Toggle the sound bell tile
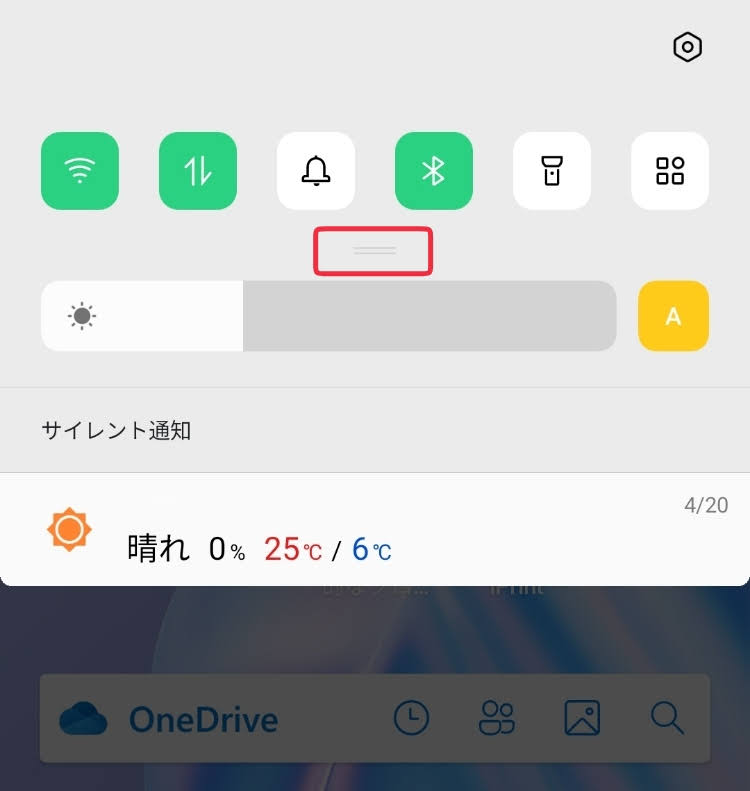The height and width of the screenshot is (791, 750). (316, 171)
